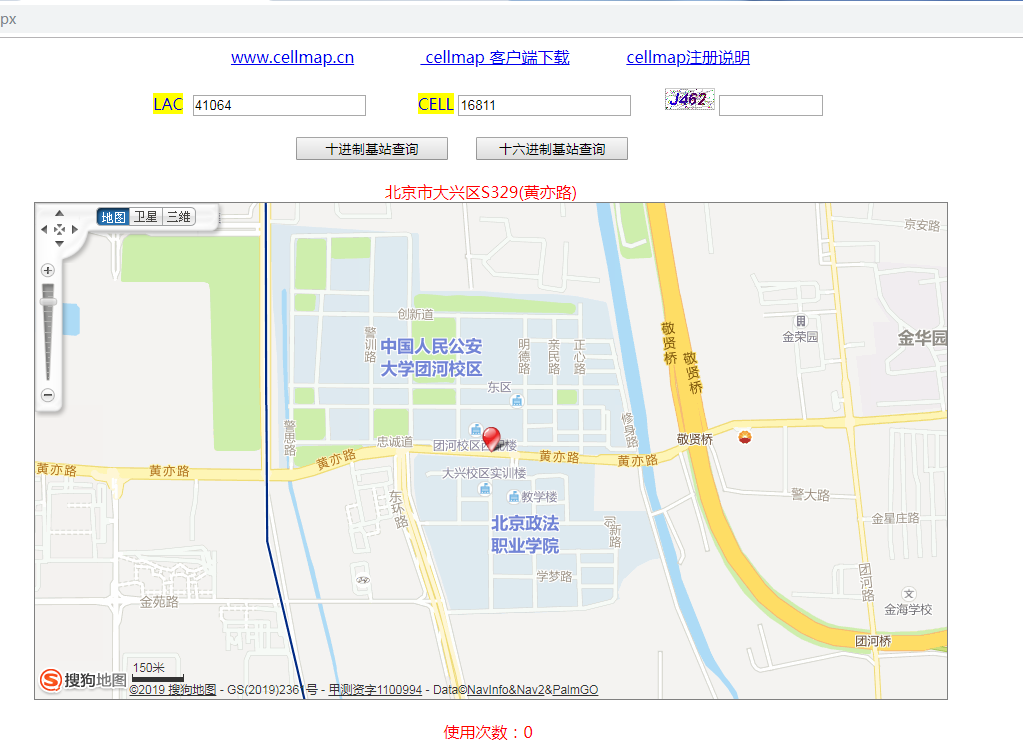Refresh the captcha image J462

point(689,99)
